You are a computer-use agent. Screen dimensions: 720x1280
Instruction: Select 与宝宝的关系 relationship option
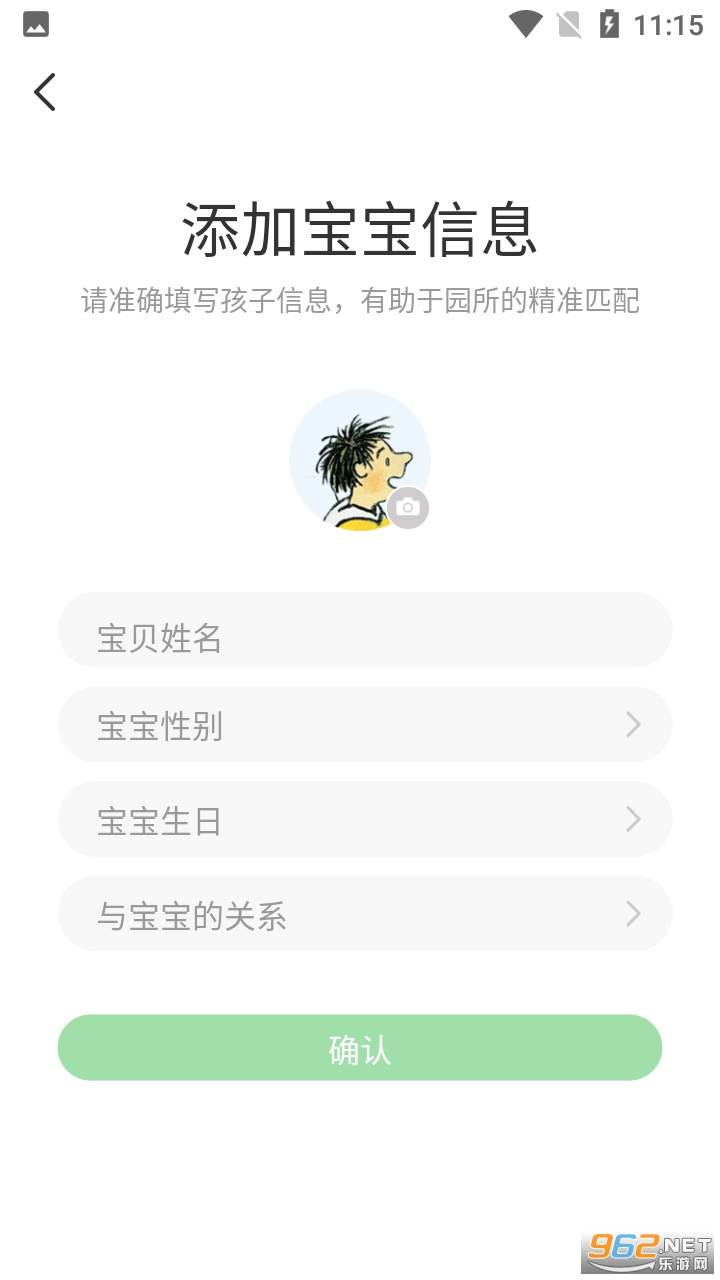[x=364, y=914]
